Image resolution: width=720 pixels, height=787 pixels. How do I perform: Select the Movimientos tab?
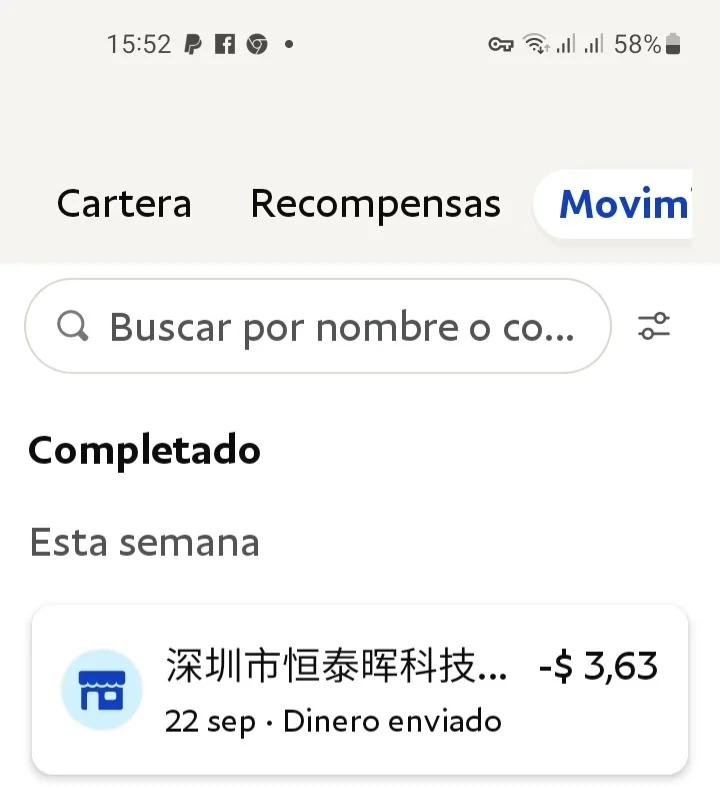622,204
